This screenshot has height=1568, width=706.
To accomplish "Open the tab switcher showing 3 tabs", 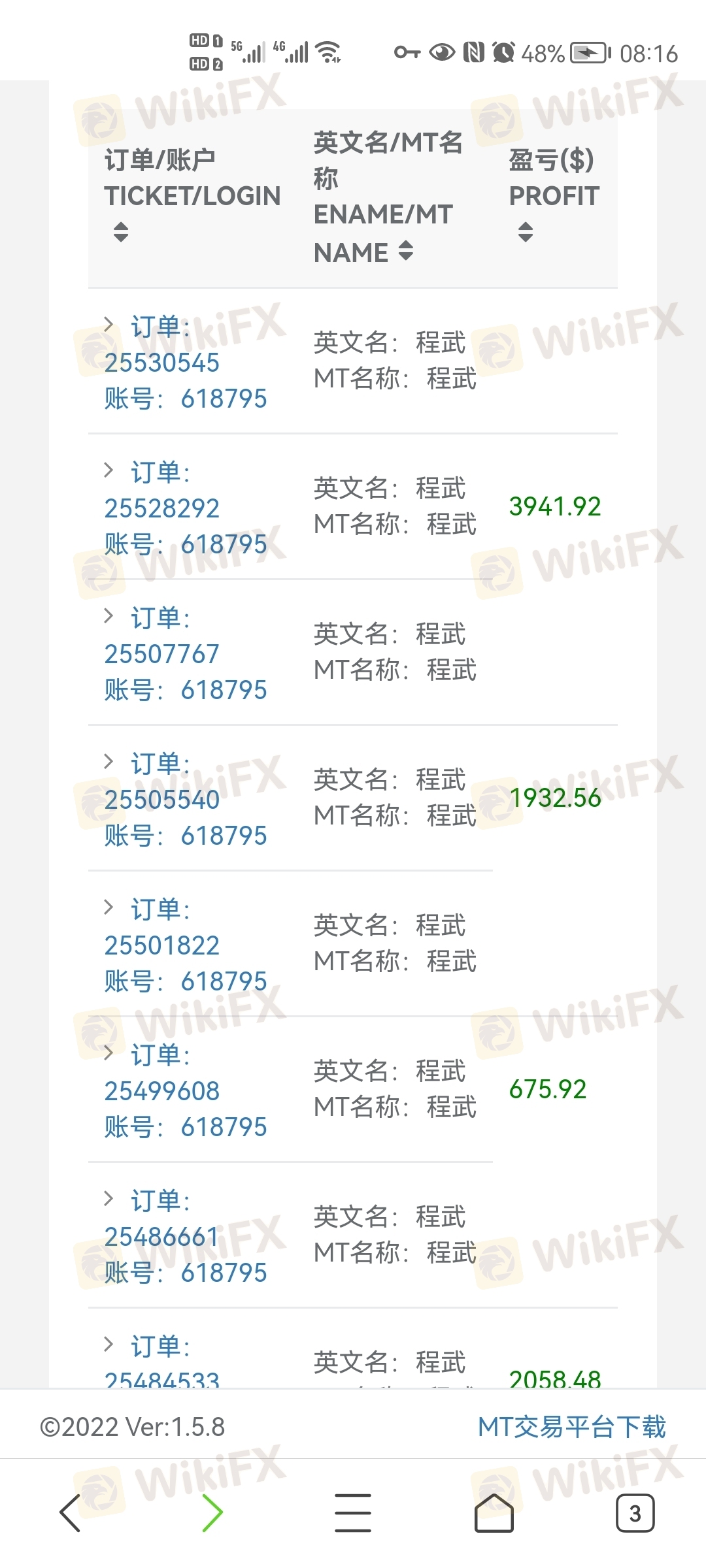I will (x=635, y=1512).
